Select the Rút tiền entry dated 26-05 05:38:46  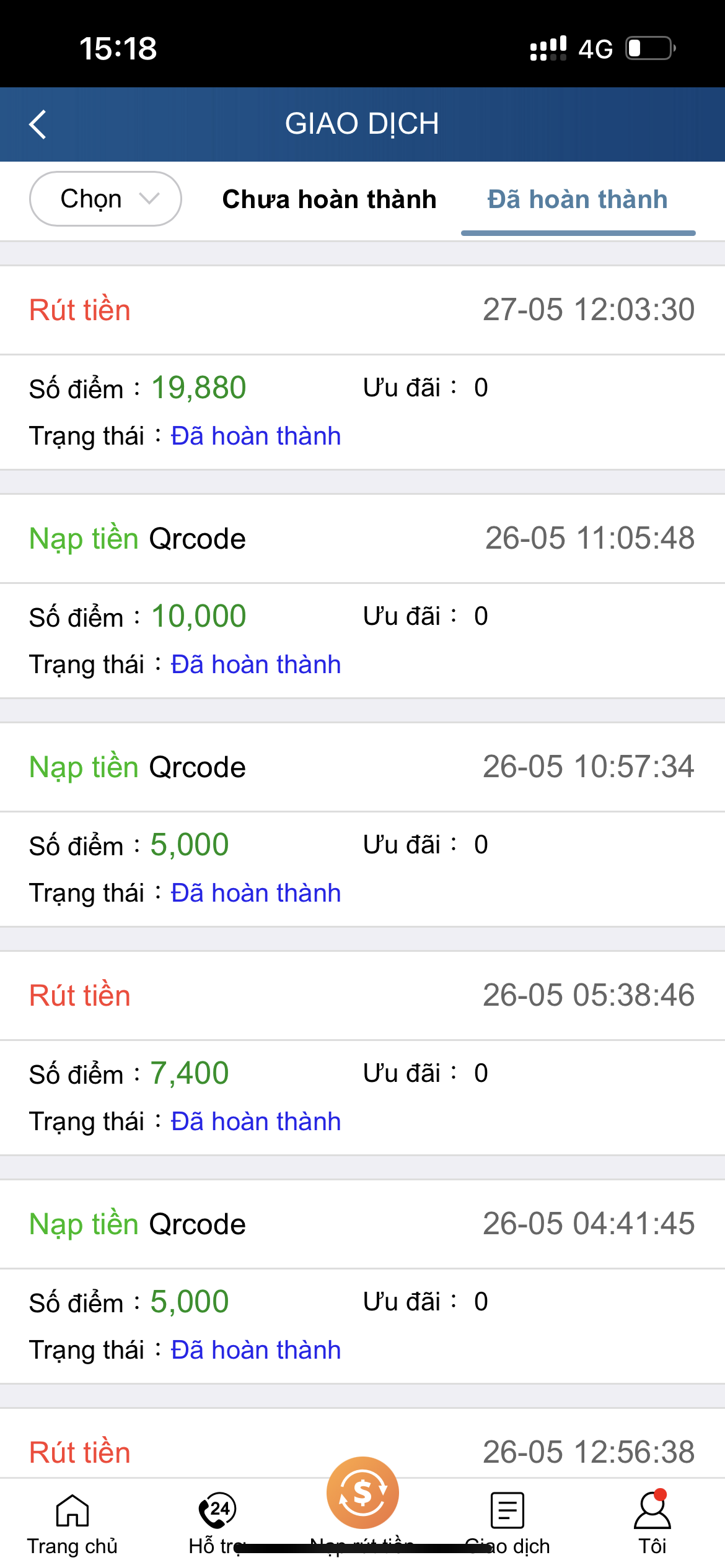pos(362,995)
